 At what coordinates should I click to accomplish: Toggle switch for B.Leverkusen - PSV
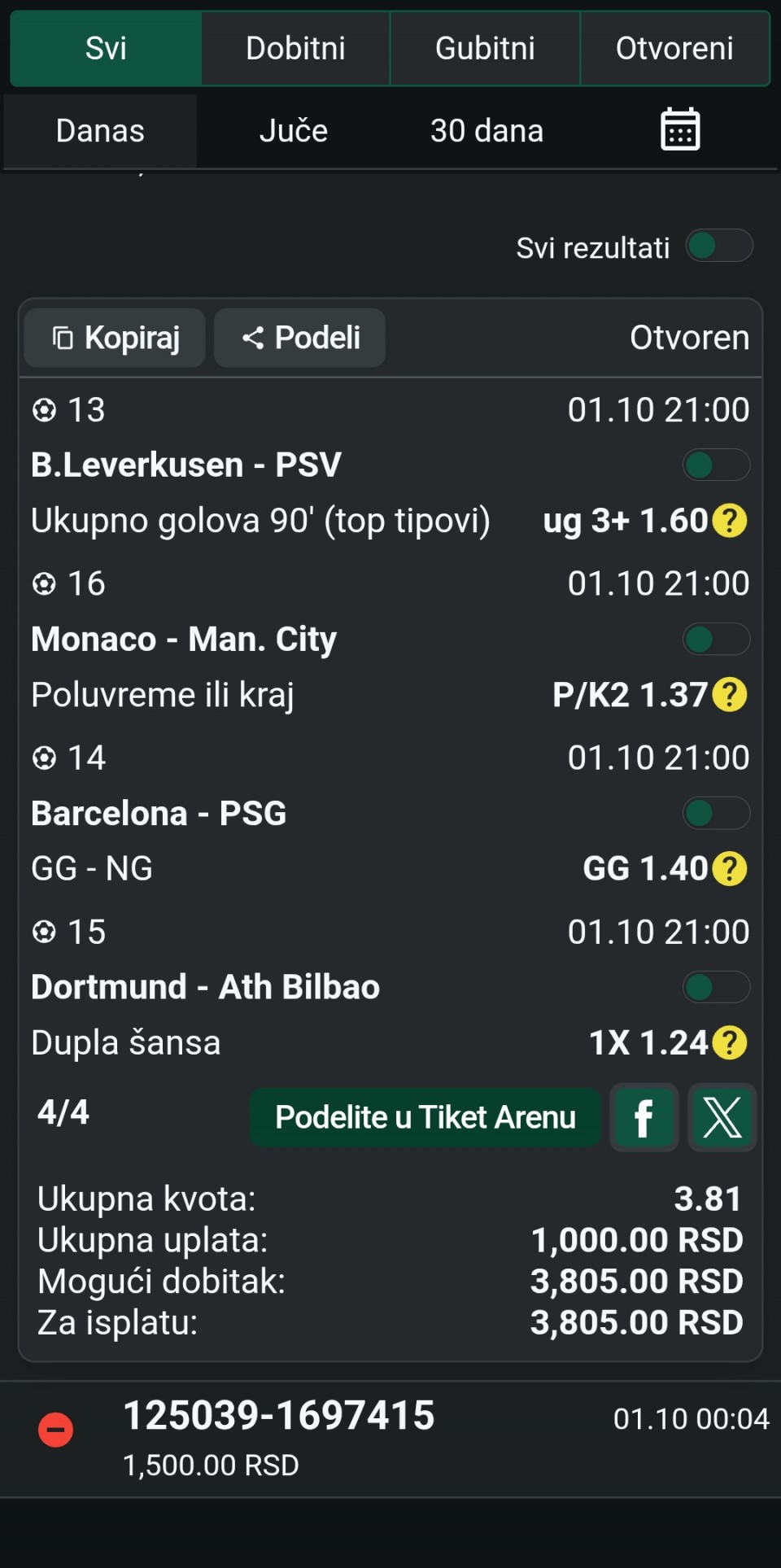click(x=716, y=465)
